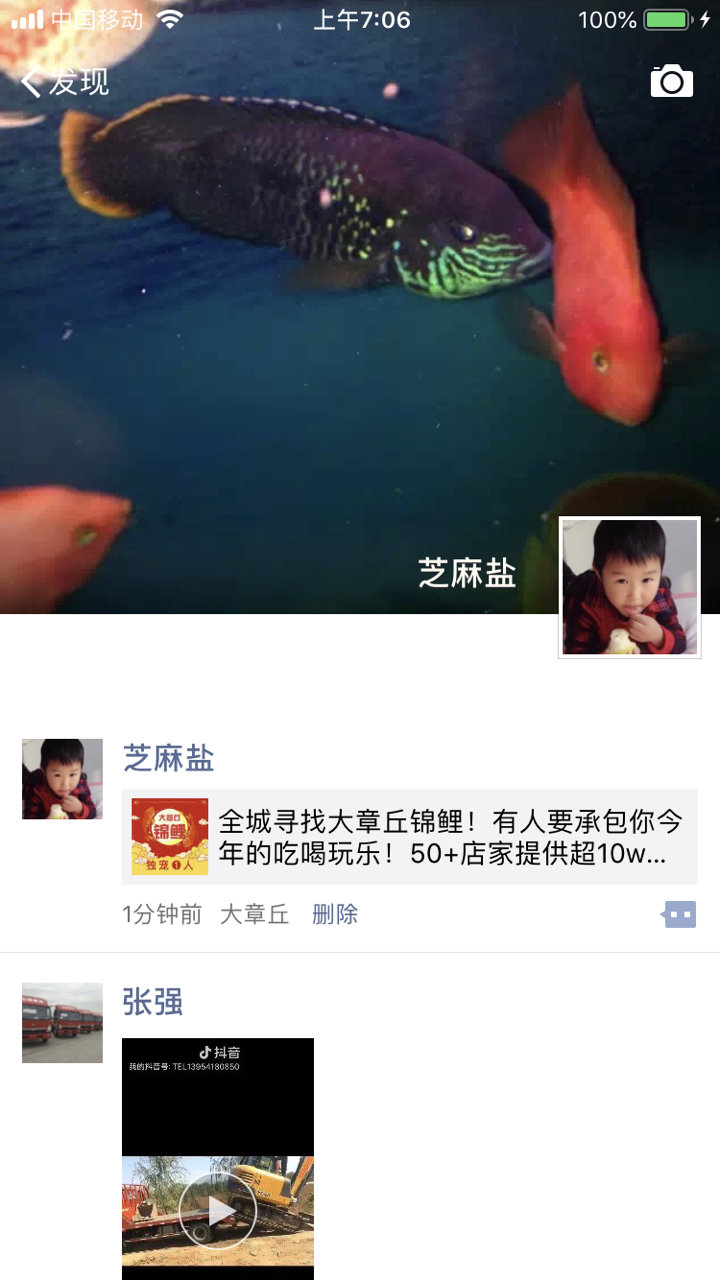Tap the 大章丘 location link

[254, 914]
